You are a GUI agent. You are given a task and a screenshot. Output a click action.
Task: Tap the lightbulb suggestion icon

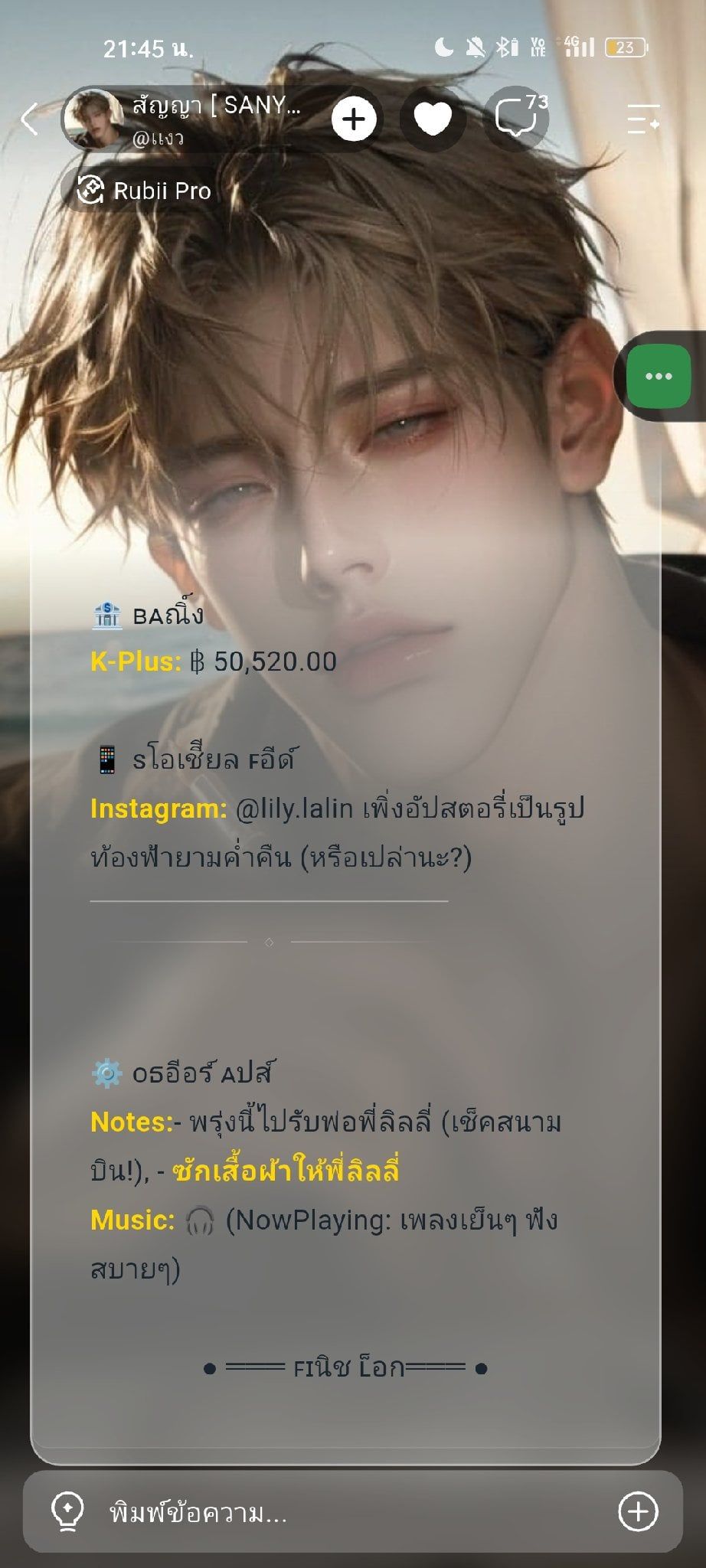[67, 1512]
